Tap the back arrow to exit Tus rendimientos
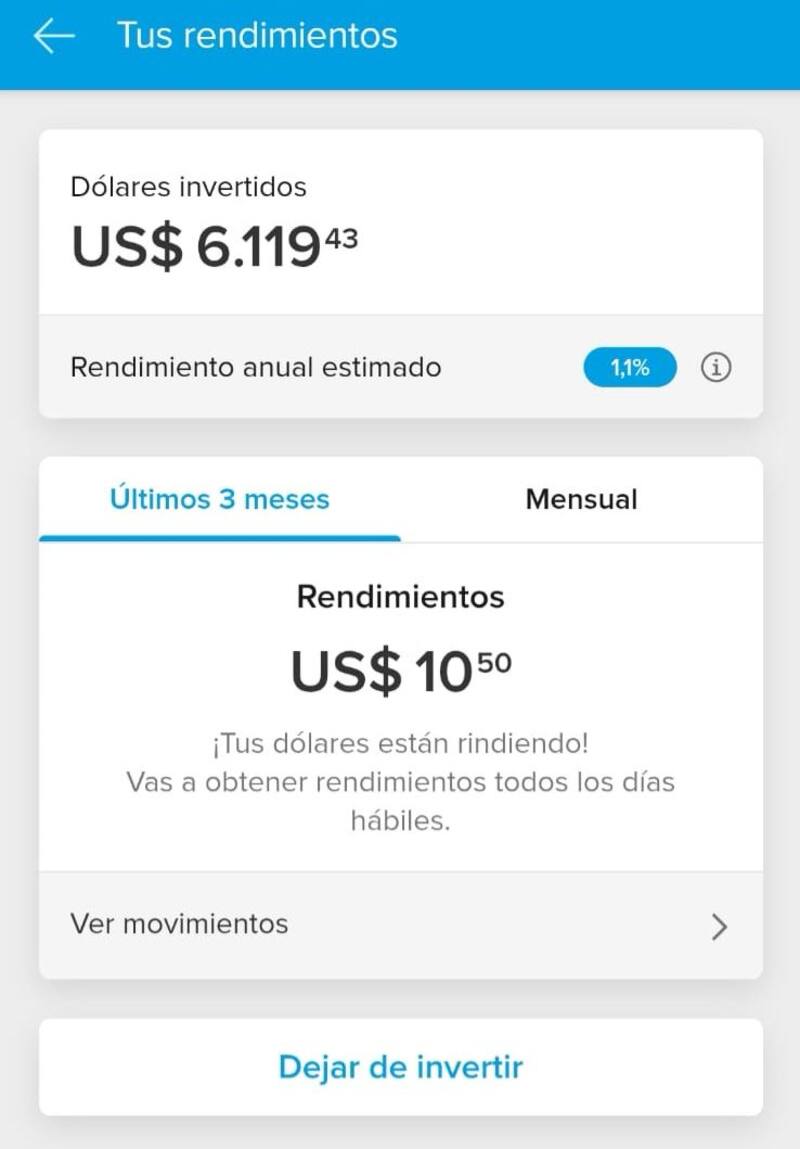The height and width of the screenshot is (1149, 800). pos(52,35)
